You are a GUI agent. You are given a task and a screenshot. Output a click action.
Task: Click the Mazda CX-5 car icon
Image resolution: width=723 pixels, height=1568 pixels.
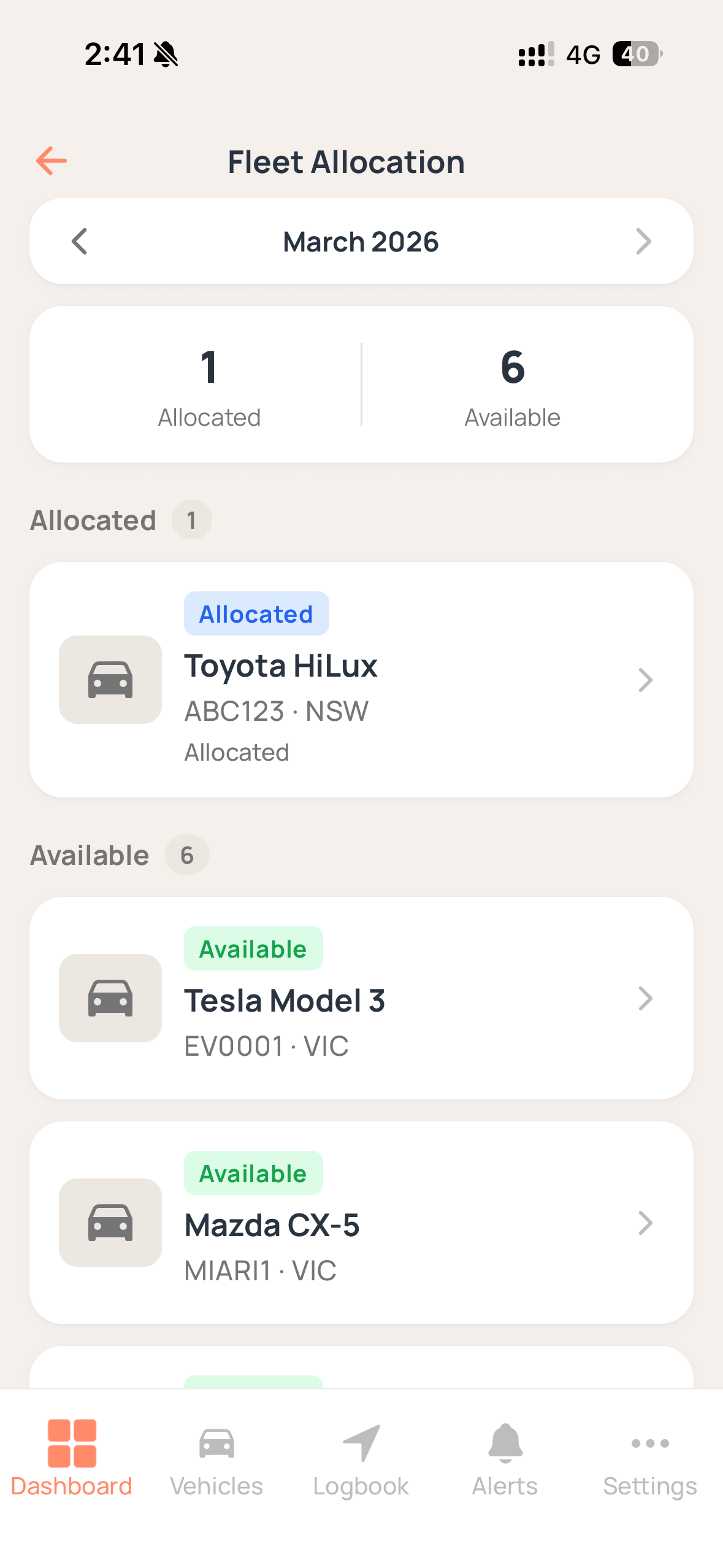110,1223
